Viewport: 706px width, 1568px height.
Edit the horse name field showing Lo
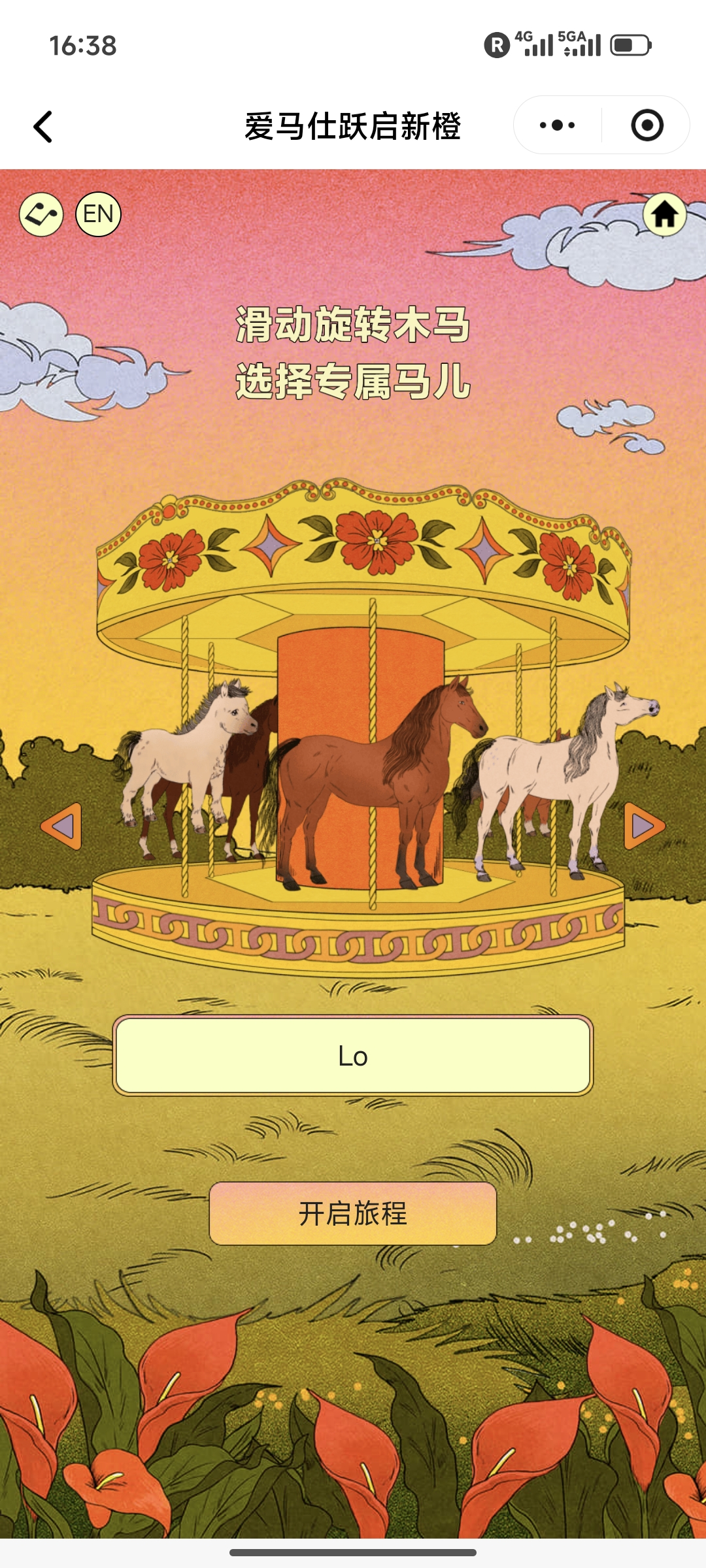click(353, 1055)
